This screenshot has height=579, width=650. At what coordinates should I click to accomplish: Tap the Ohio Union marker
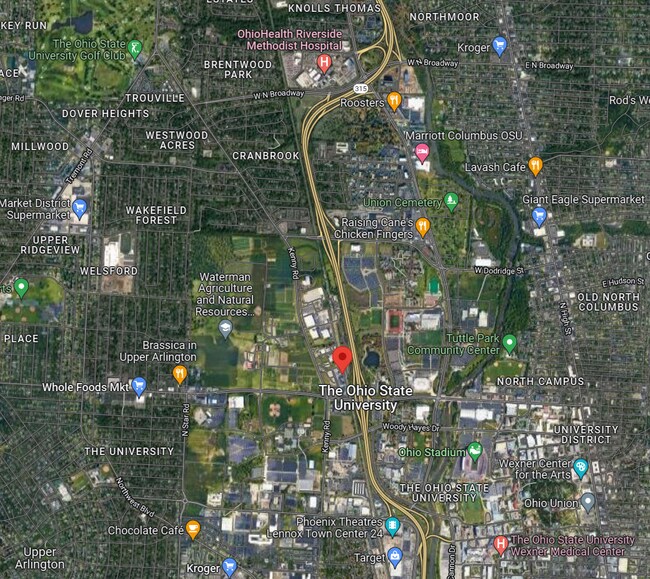587,502
